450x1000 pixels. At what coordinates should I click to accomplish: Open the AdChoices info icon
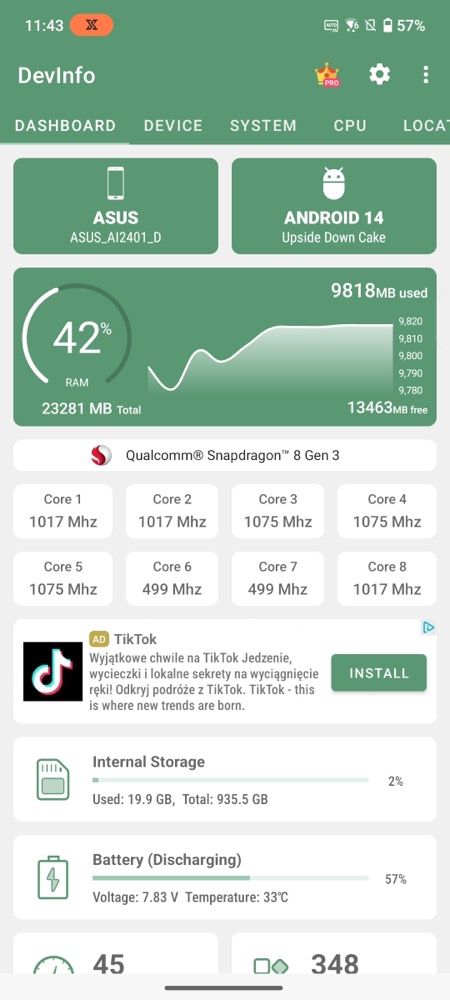429,628
